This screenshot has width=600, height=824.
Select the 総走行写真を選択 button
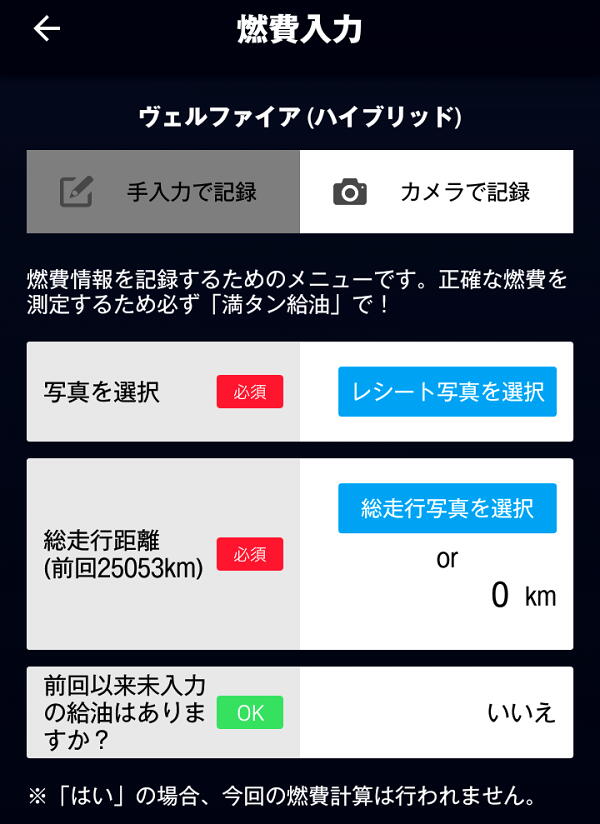coord(447,508)
